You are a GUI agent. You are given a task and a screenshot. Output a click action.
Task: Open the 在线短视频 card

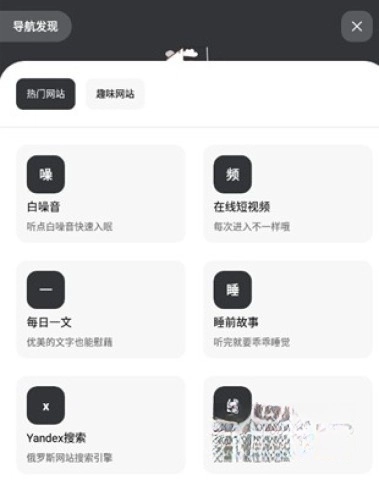(x=288, y=194)
